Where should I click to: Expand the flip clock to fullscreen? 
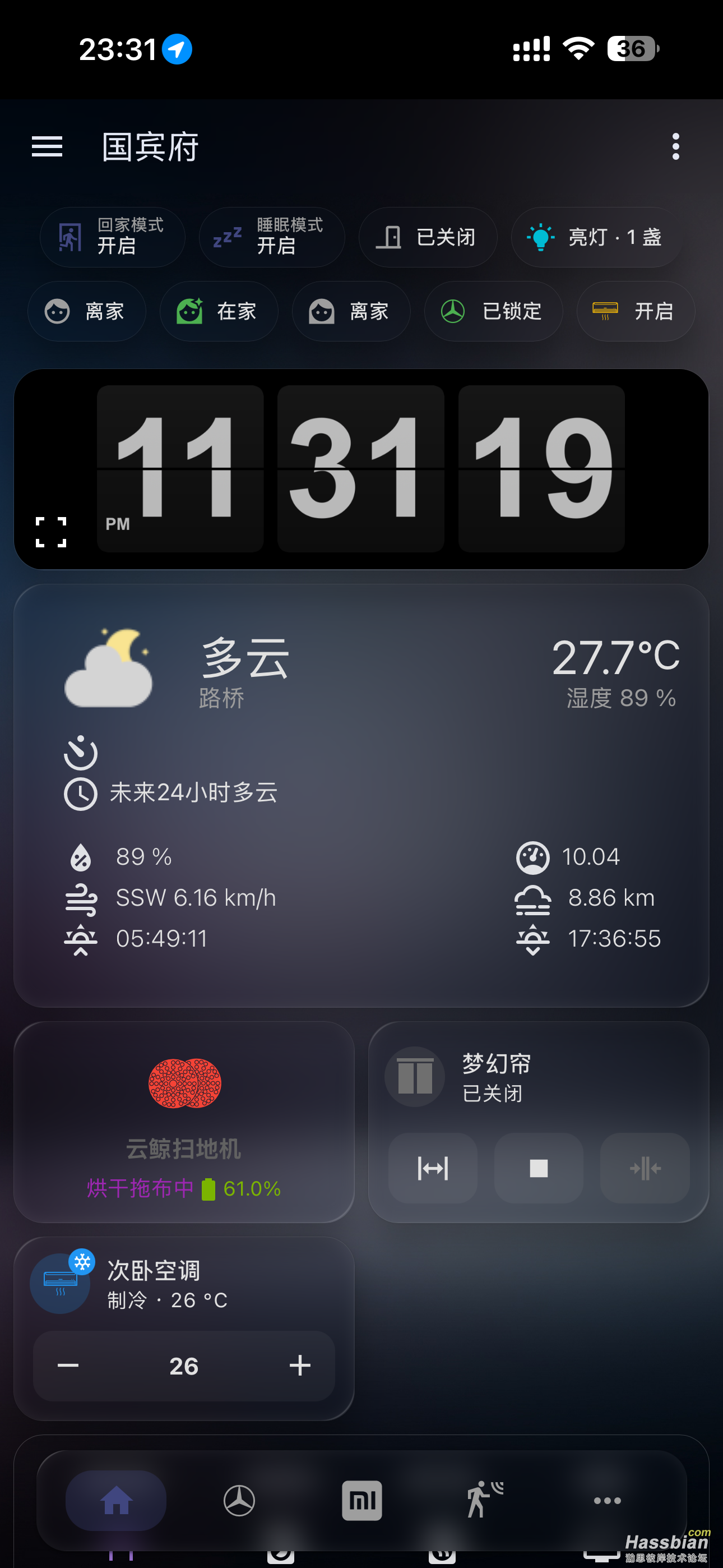(51, 532)
